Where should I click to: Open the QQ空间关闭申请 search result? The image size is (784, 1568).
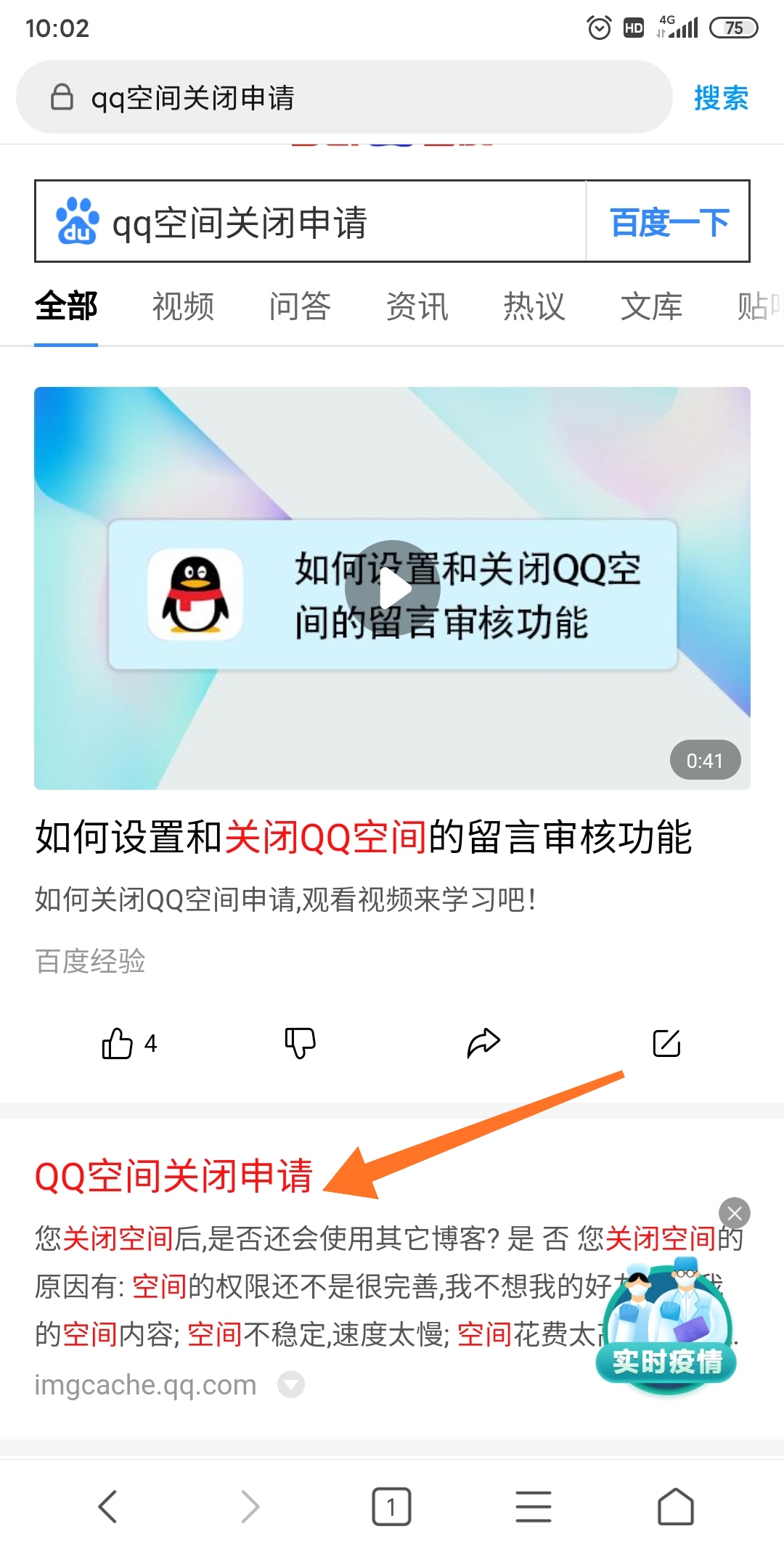[x=173, y=1176]
